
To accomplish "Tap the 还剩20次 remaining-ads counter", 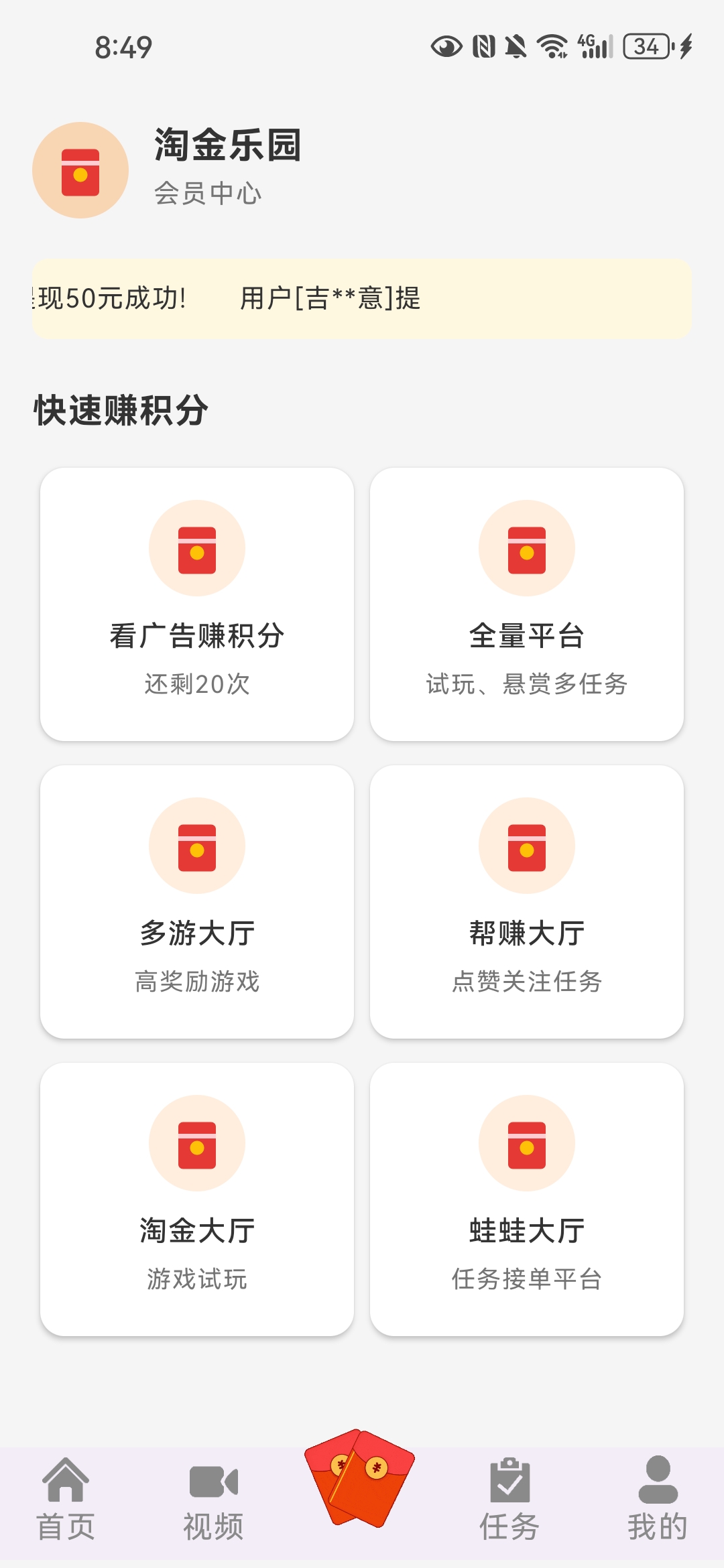I will coord(196,683).
